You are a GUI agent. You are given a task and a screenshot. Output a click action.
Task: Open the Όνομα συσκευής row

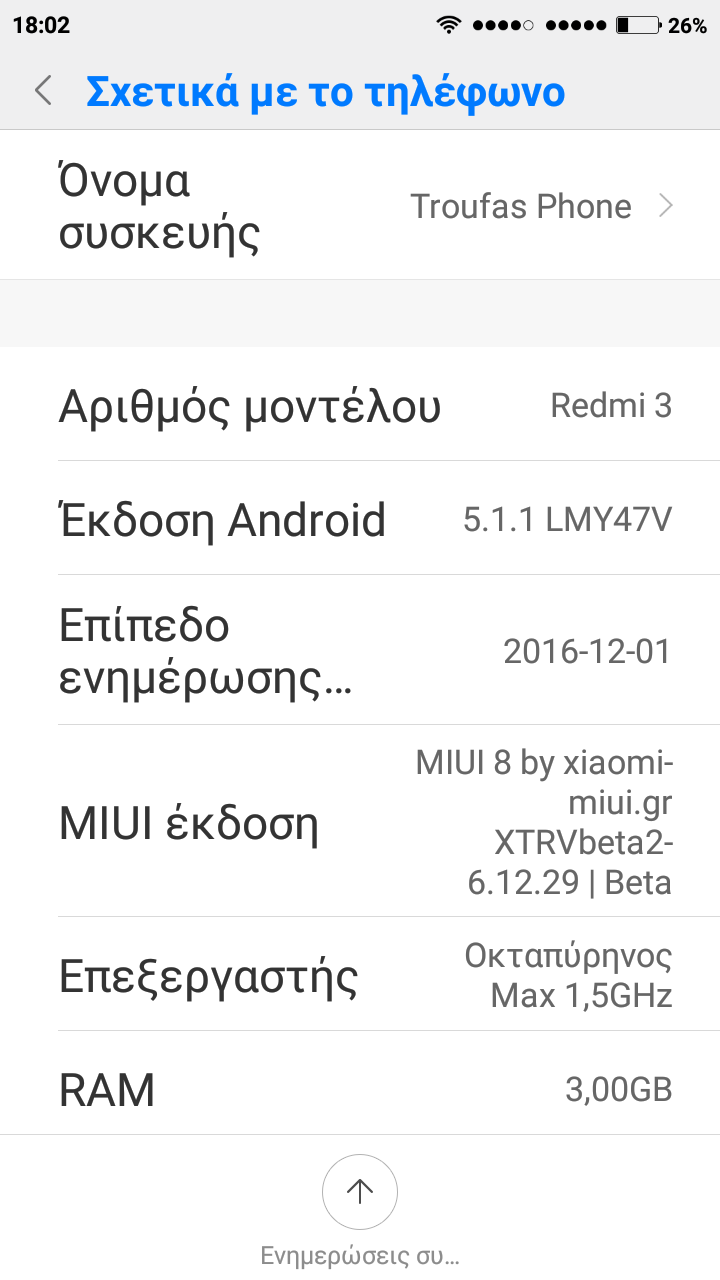pos(360,207)
